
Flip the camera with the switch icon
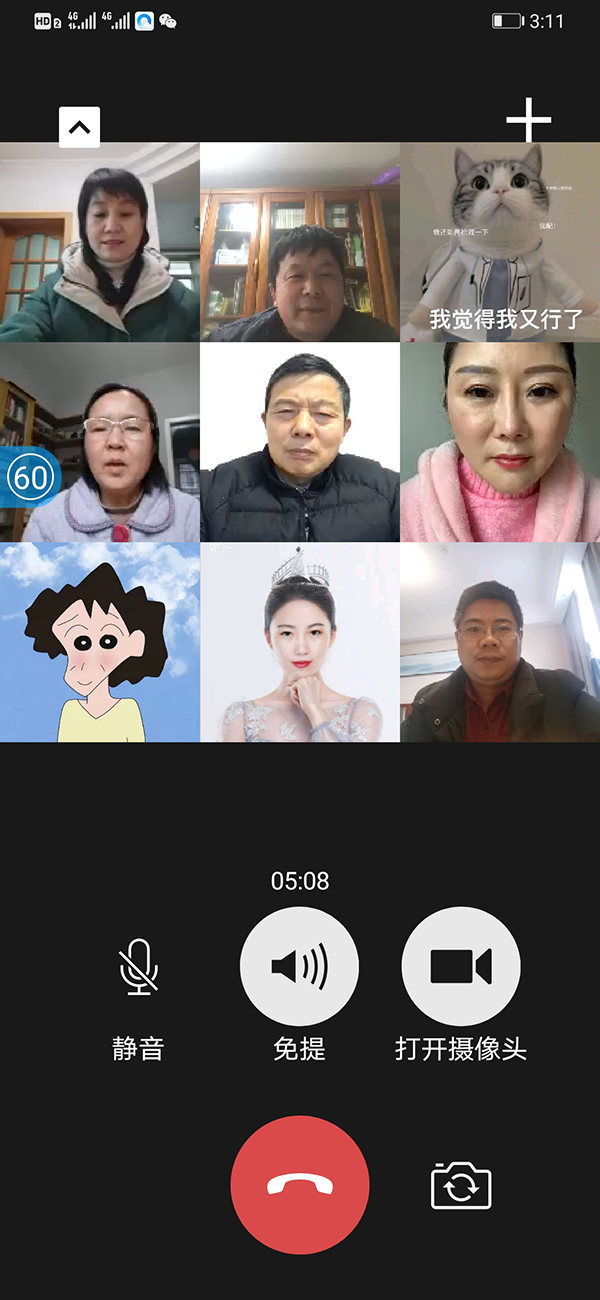(461, 1186)
